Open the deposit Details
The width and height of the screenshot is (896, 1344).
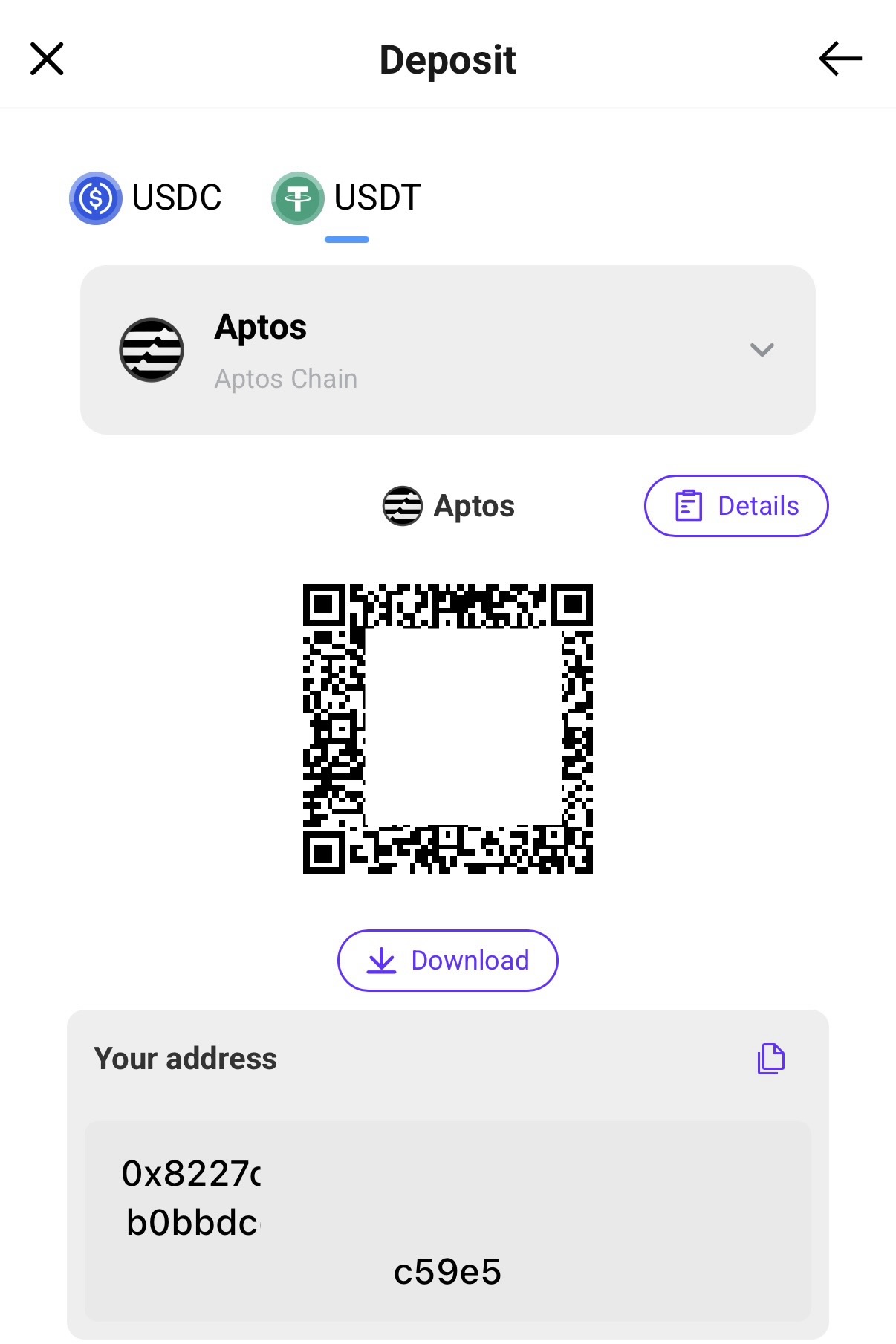(x=736, y=506)
